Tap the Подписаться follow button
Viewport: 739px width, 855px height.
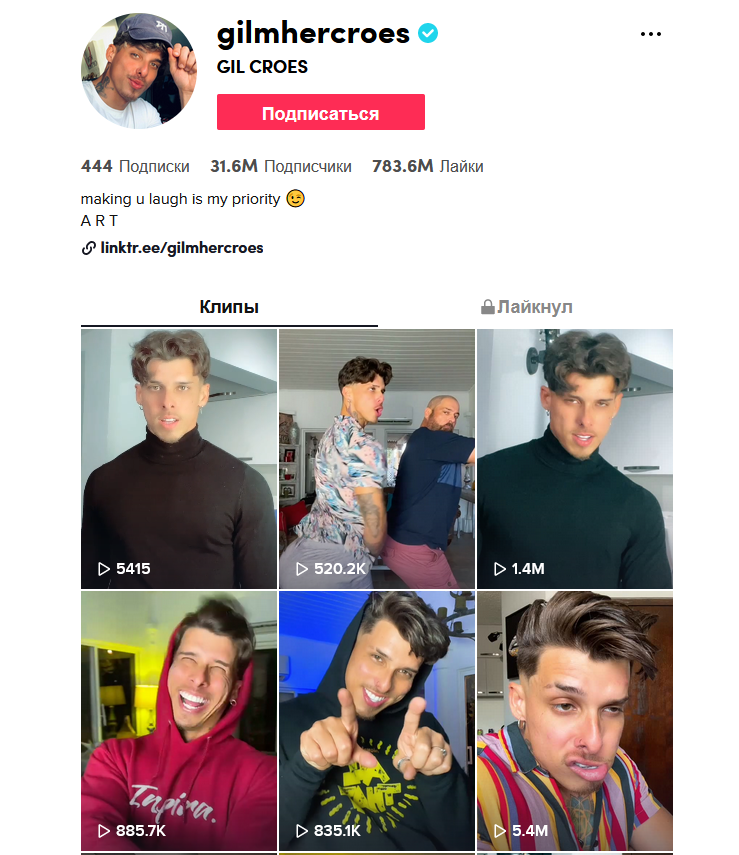320,113
